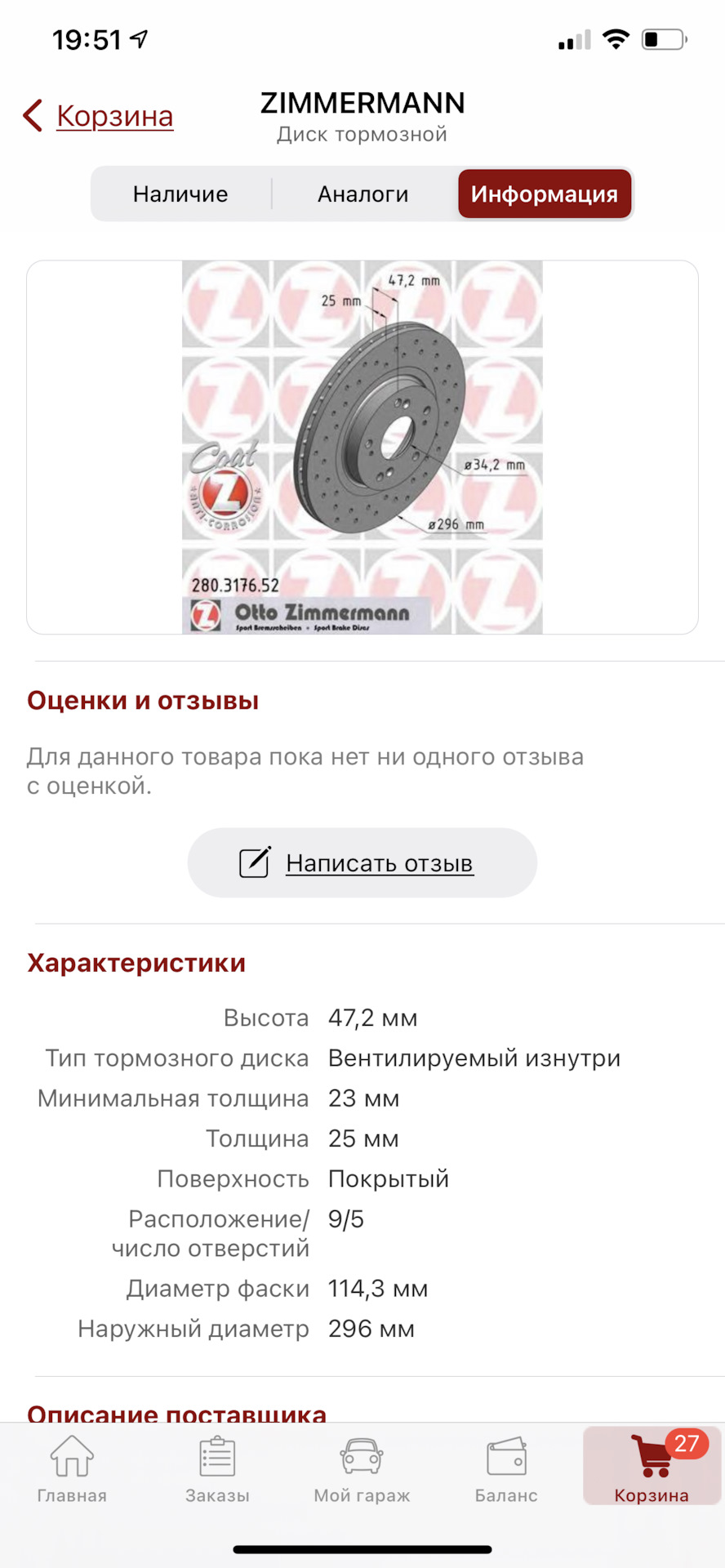Switch to the Наличие tab

180,194
